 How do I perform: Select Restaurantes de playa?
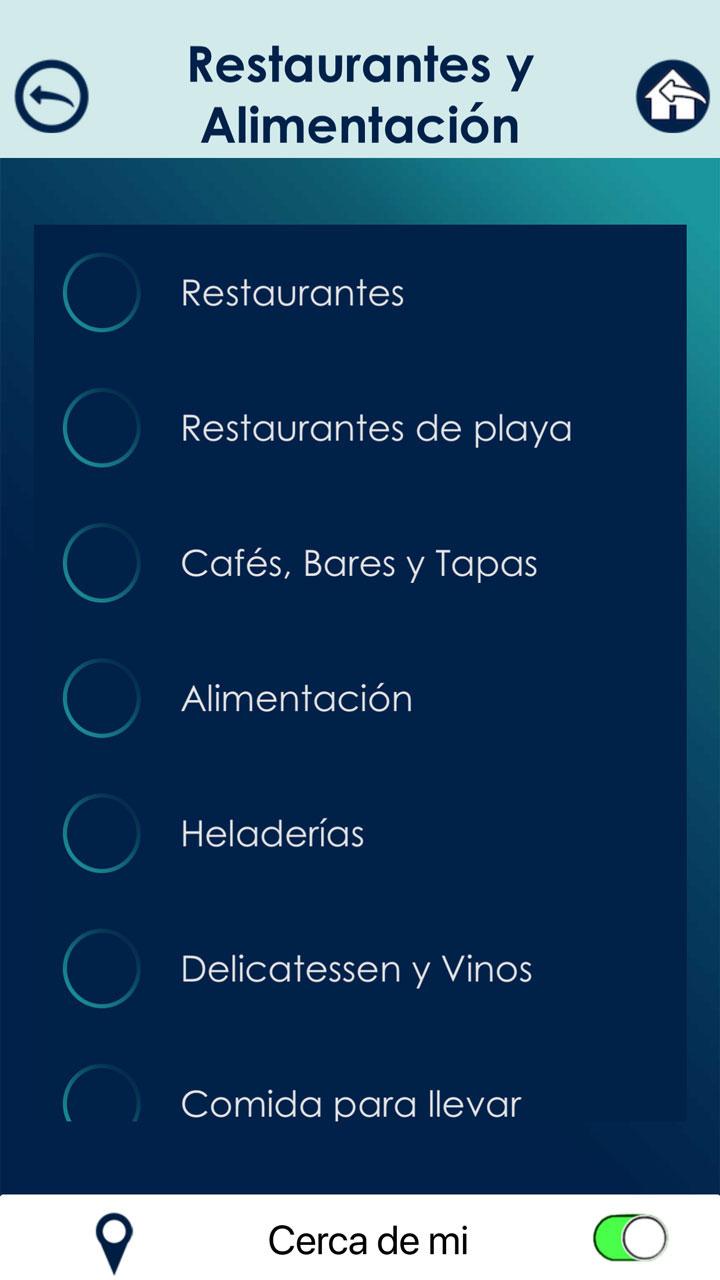pyautogui.click(x=360, y=428)
